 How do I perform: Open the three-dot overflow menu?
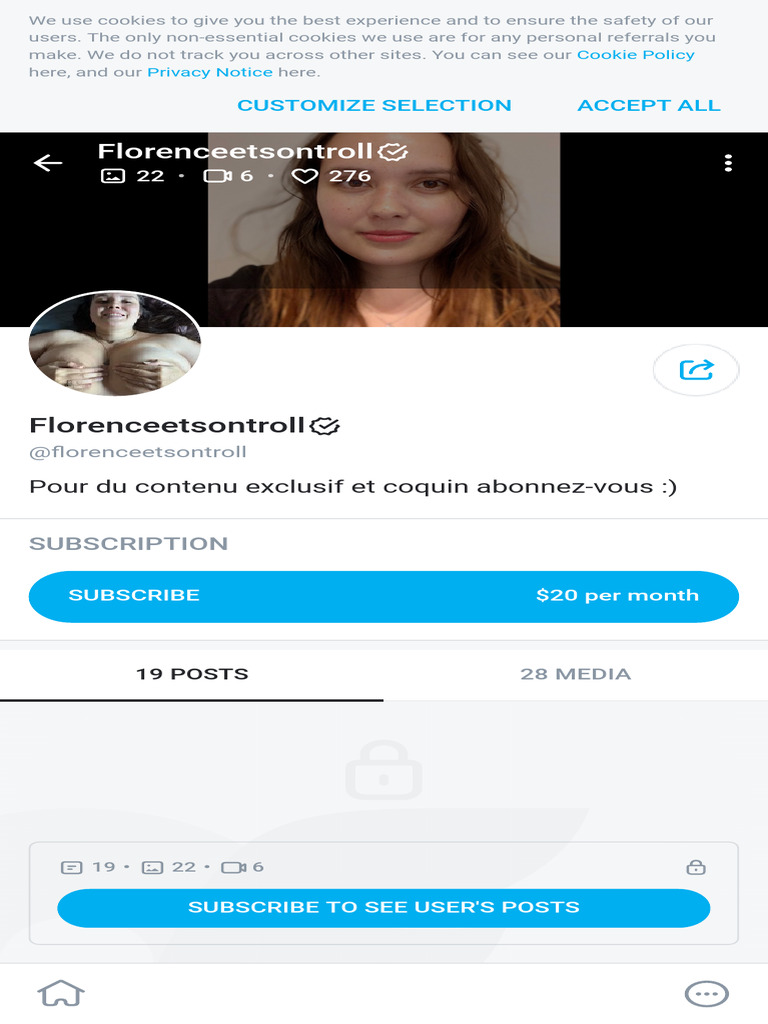[x=728, y=163]
